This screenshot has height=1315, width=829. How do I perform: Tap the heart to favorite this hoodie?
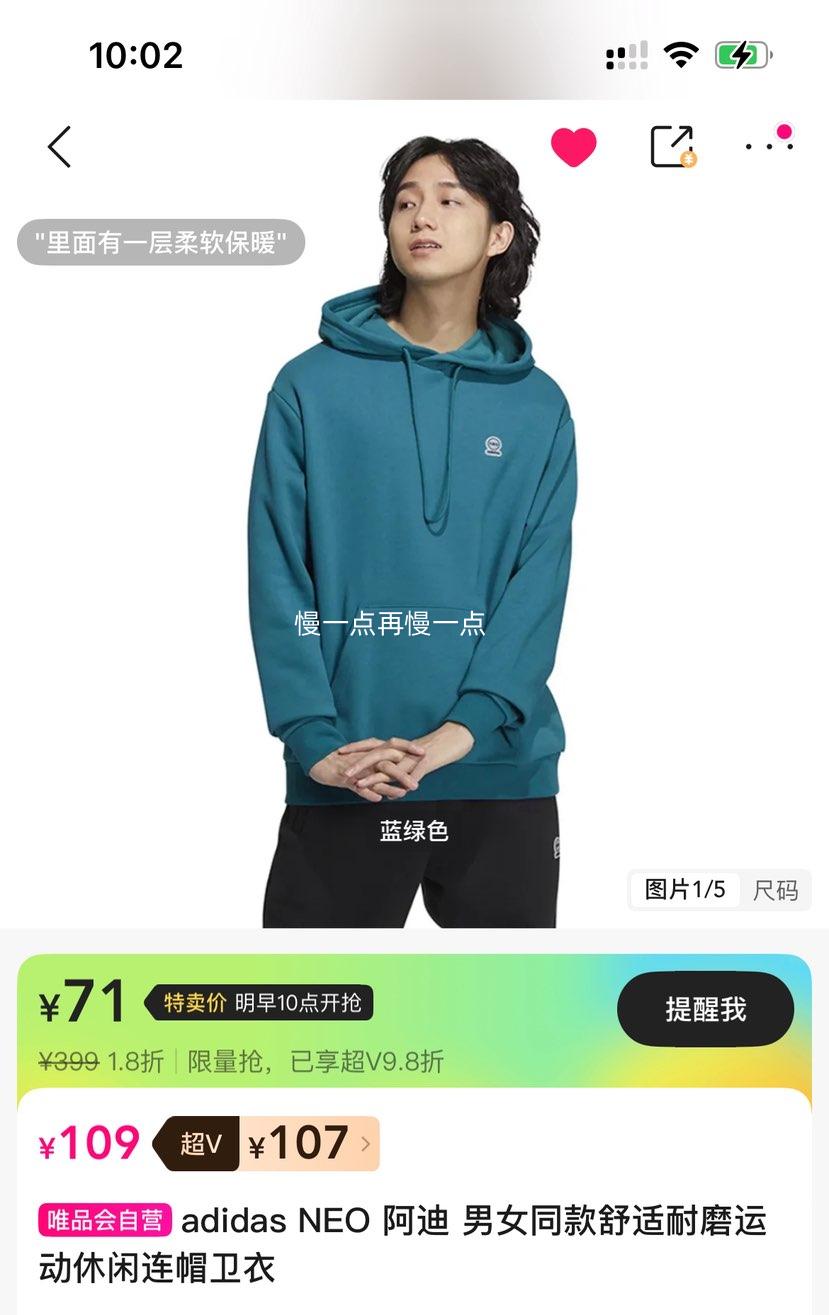pos(572,145)
